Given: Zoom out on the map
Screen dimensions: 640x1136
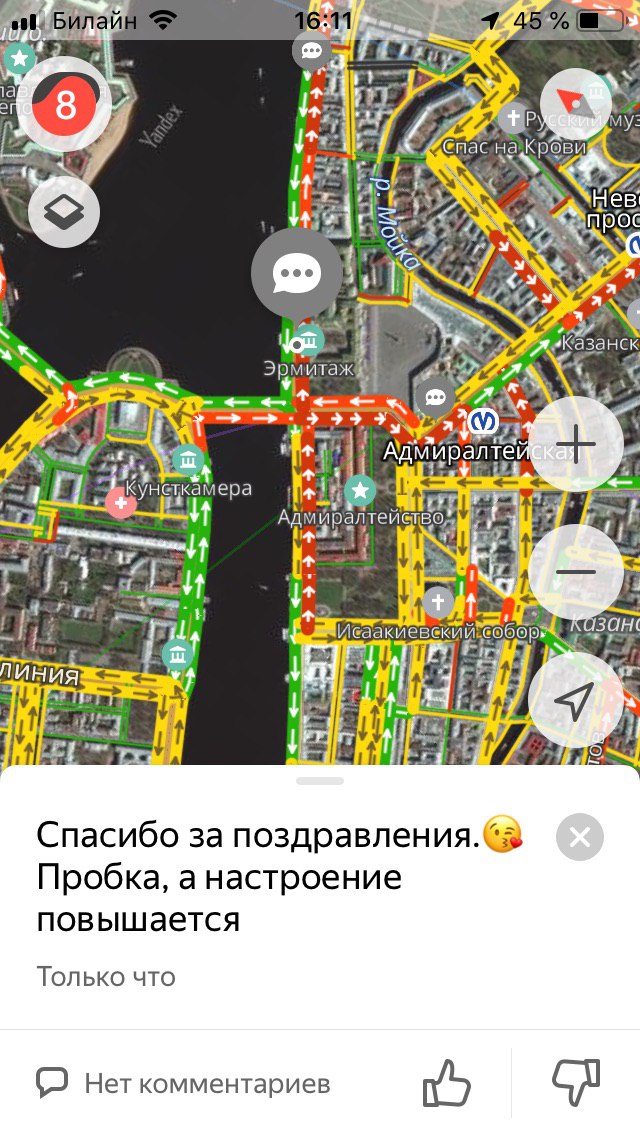Looking at the screenshot, I should click(x=575, y=572).
